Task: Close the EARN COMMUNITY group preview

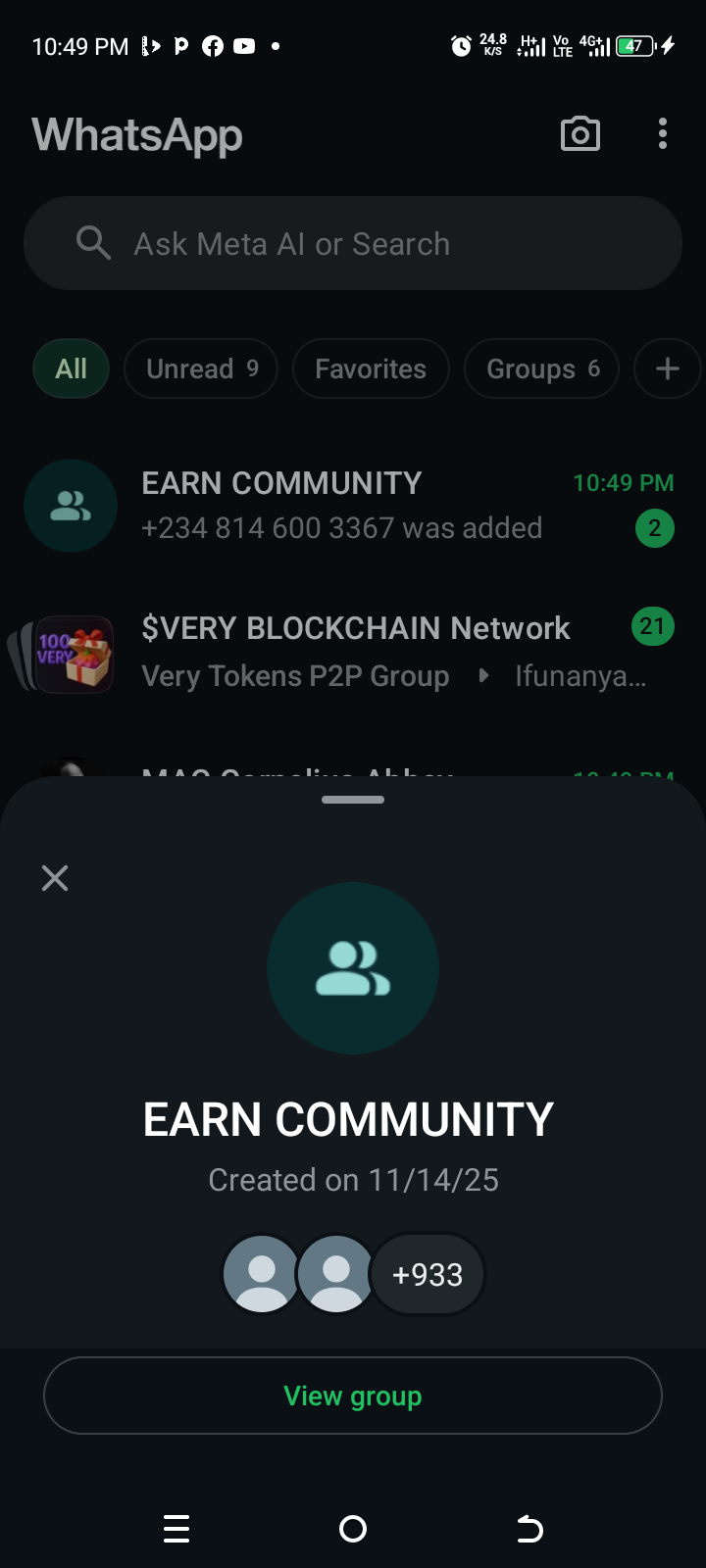Action: 55,878
